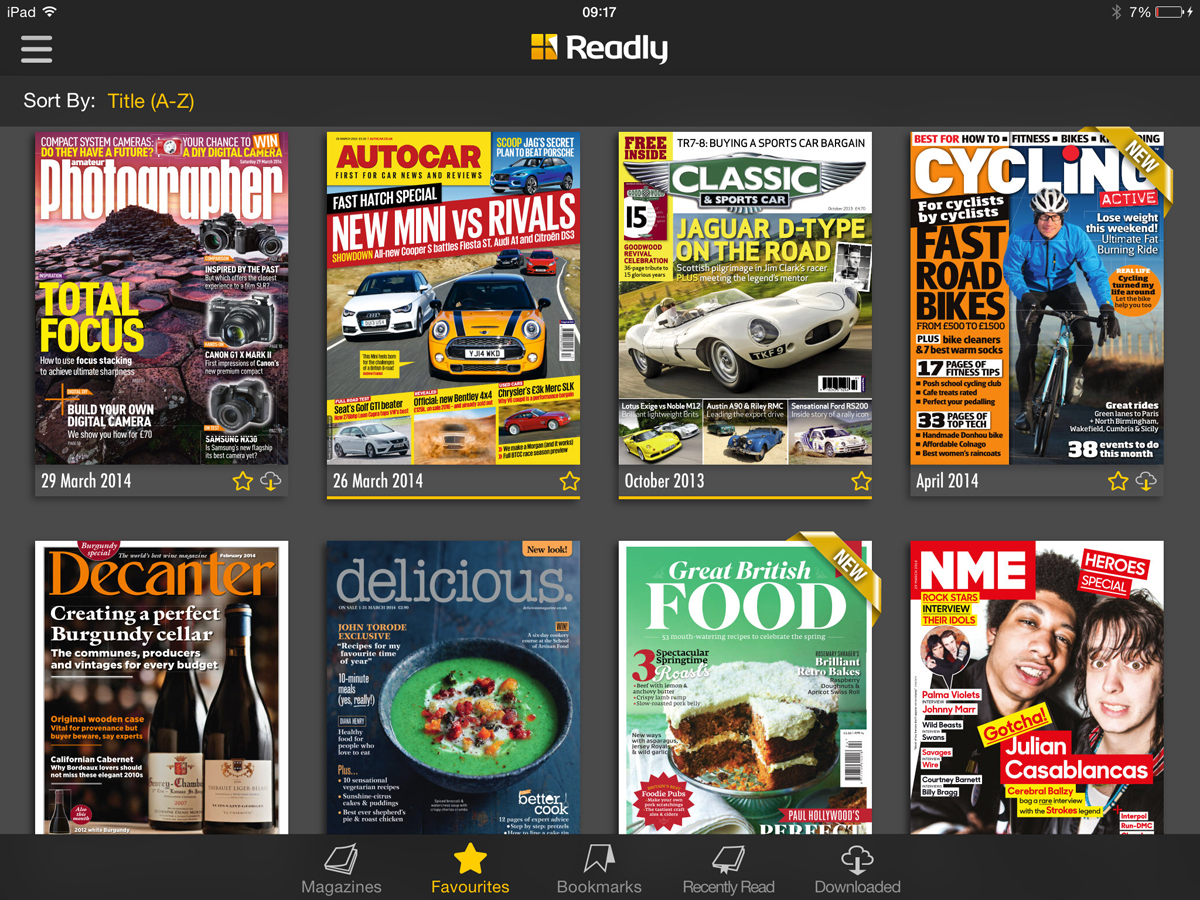
Task: Unfavourite Amateur Photographer via its star
Action: coord(242,482)
